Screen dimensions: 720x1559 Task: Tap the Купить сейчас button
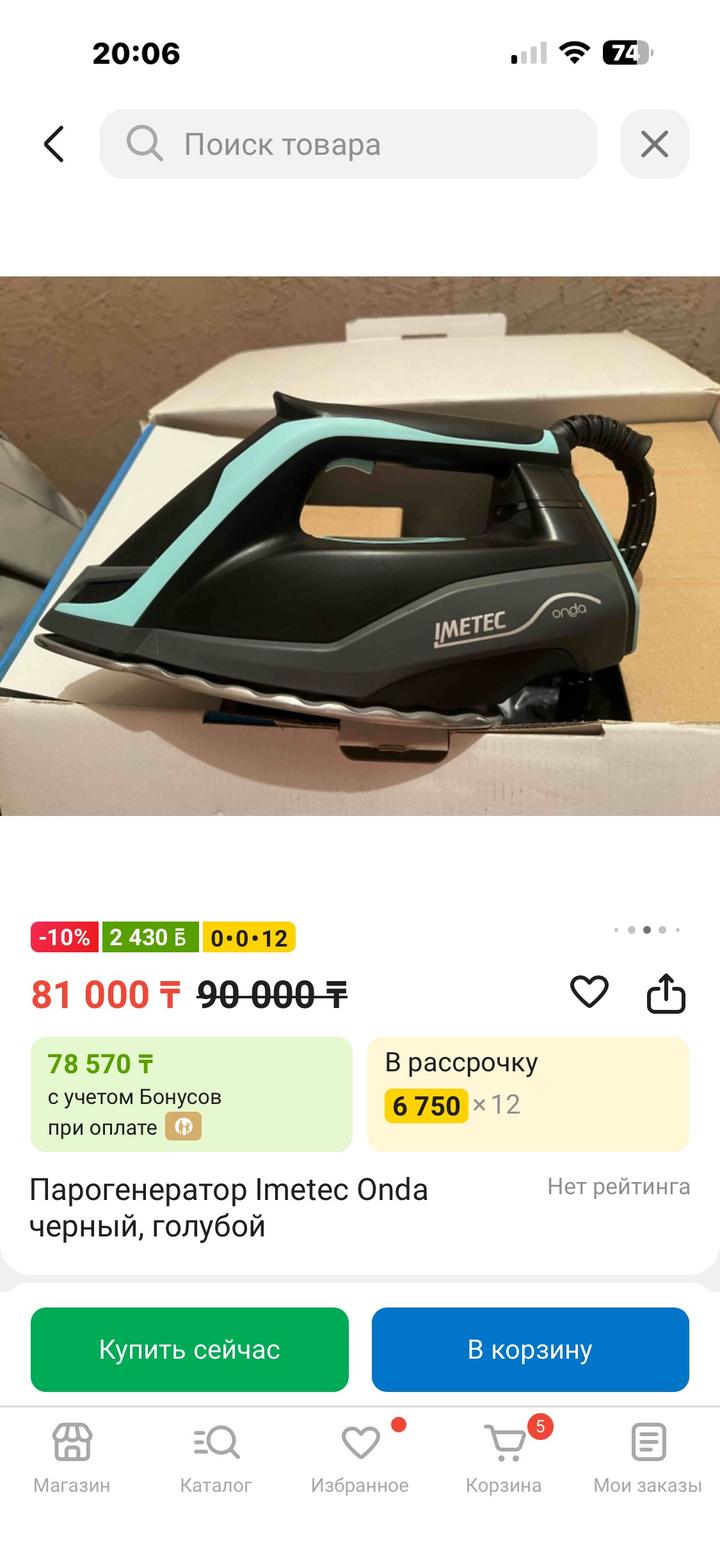click(x=190, y=1349)
